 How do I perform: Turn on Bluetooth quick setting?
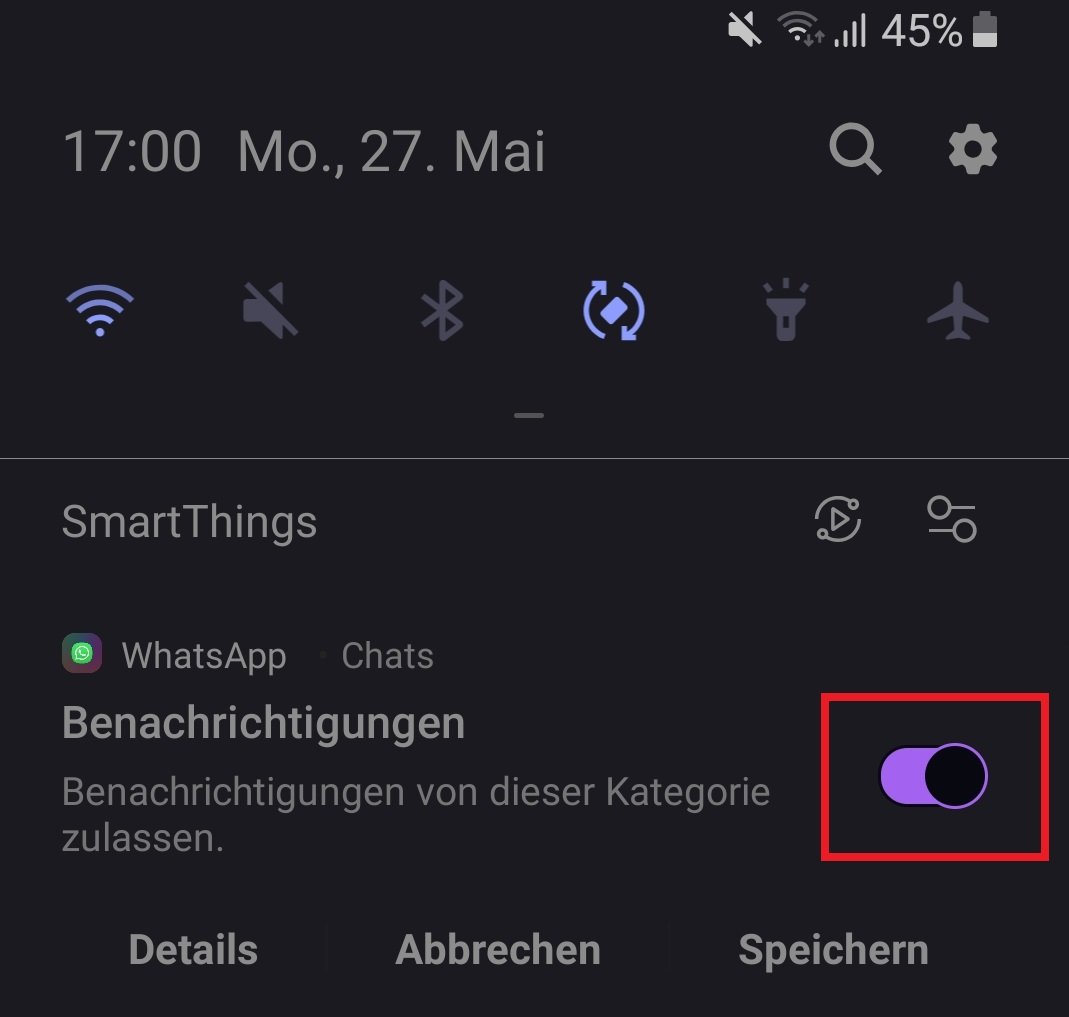click(442, 310)
